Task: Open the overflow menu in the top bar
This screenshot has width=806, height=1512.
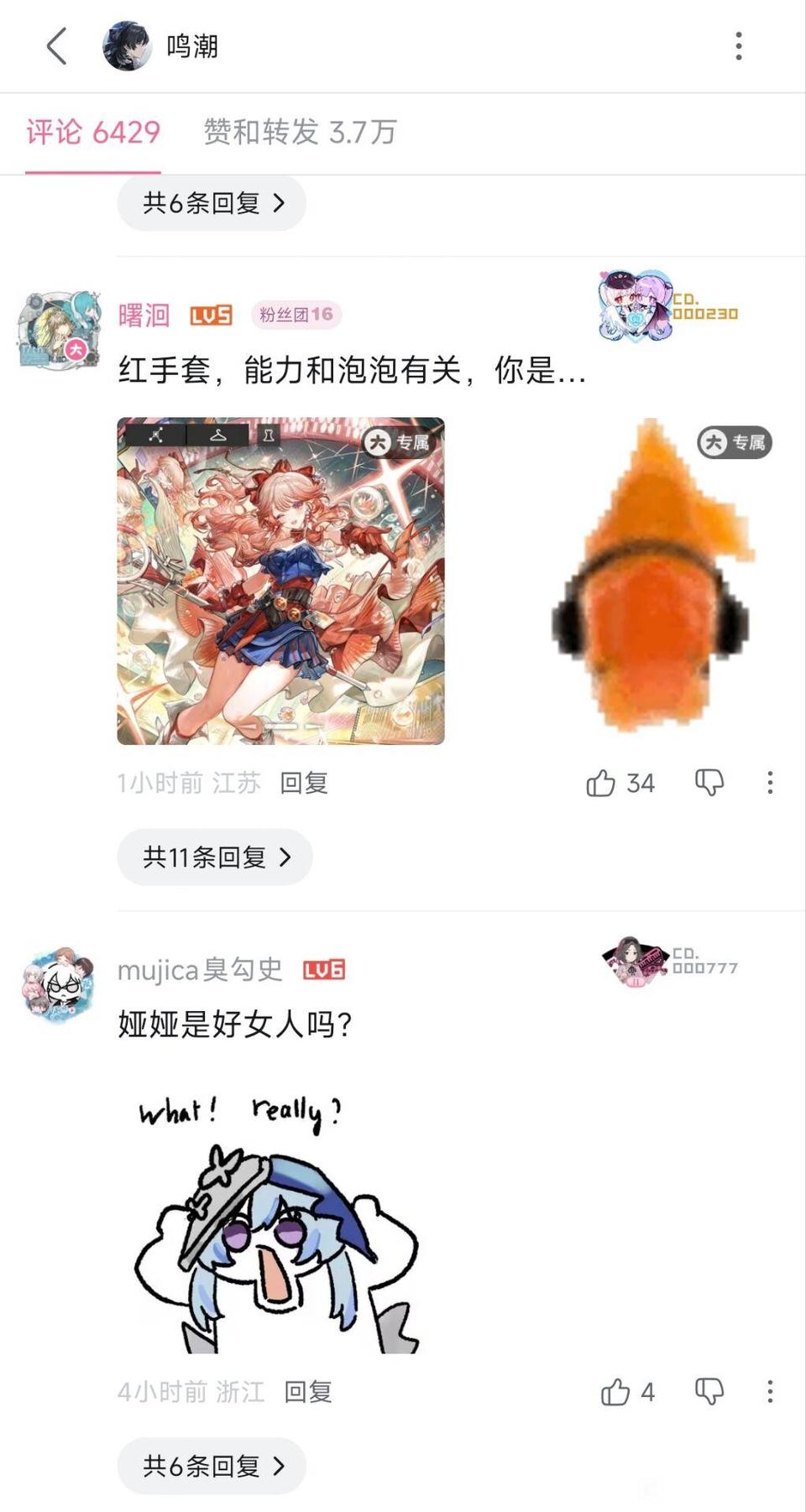Action: pos(738,46)
